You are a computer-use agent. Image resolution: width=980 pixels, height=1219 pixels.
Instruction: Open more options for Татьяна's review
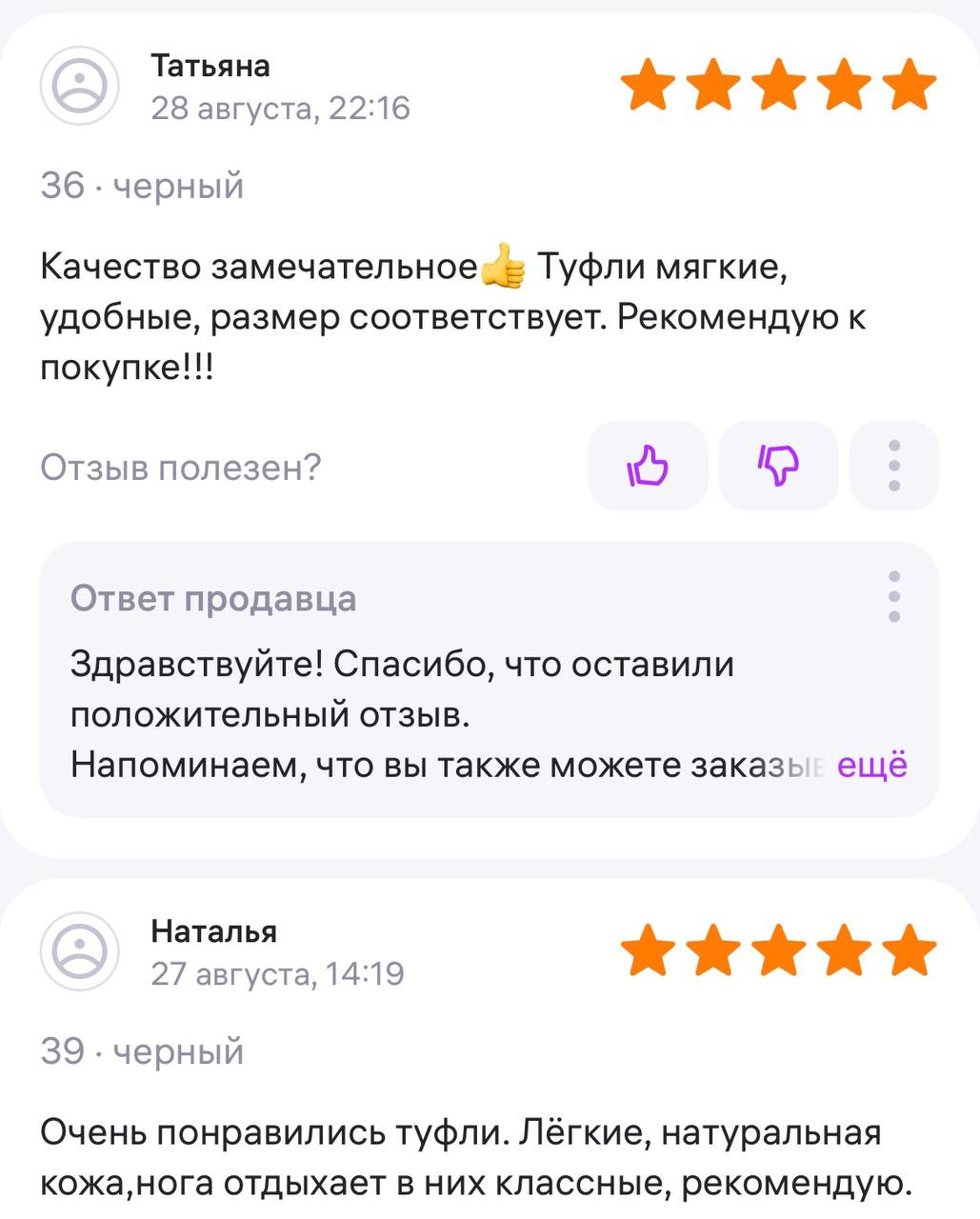(893, 466)
